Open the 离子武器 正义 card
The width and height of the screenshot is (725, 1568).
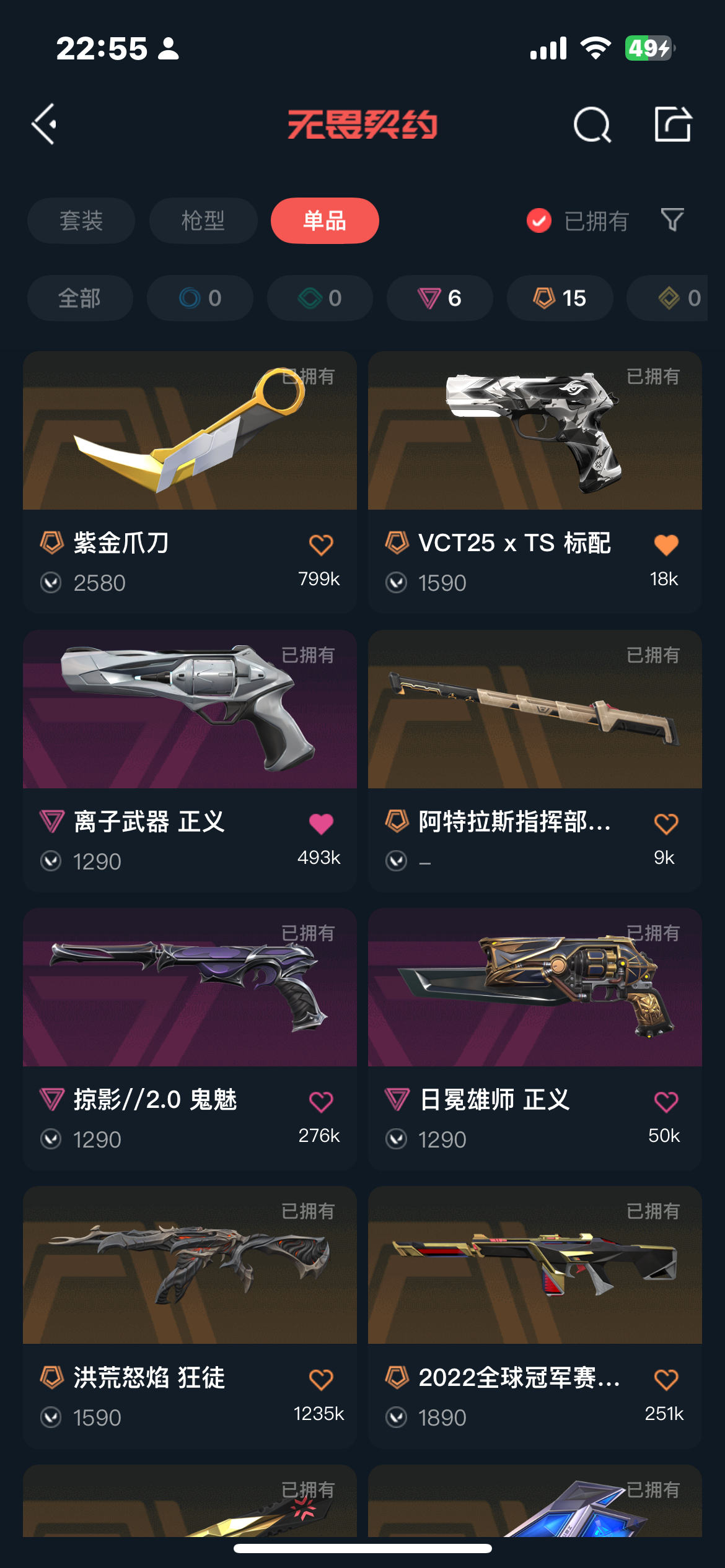[190, 712]
